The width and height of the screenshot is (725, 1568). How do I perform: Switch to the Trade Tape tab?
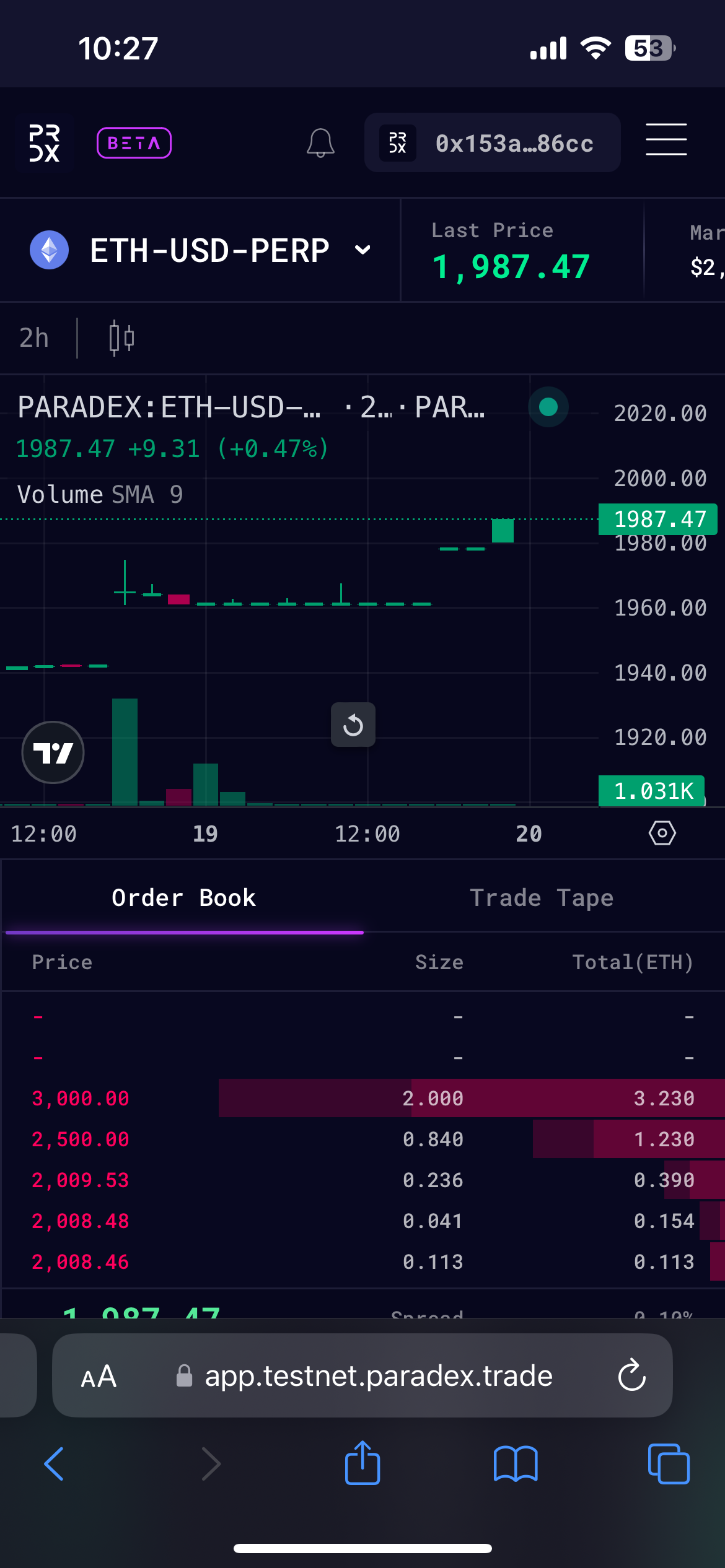point(542,897)
